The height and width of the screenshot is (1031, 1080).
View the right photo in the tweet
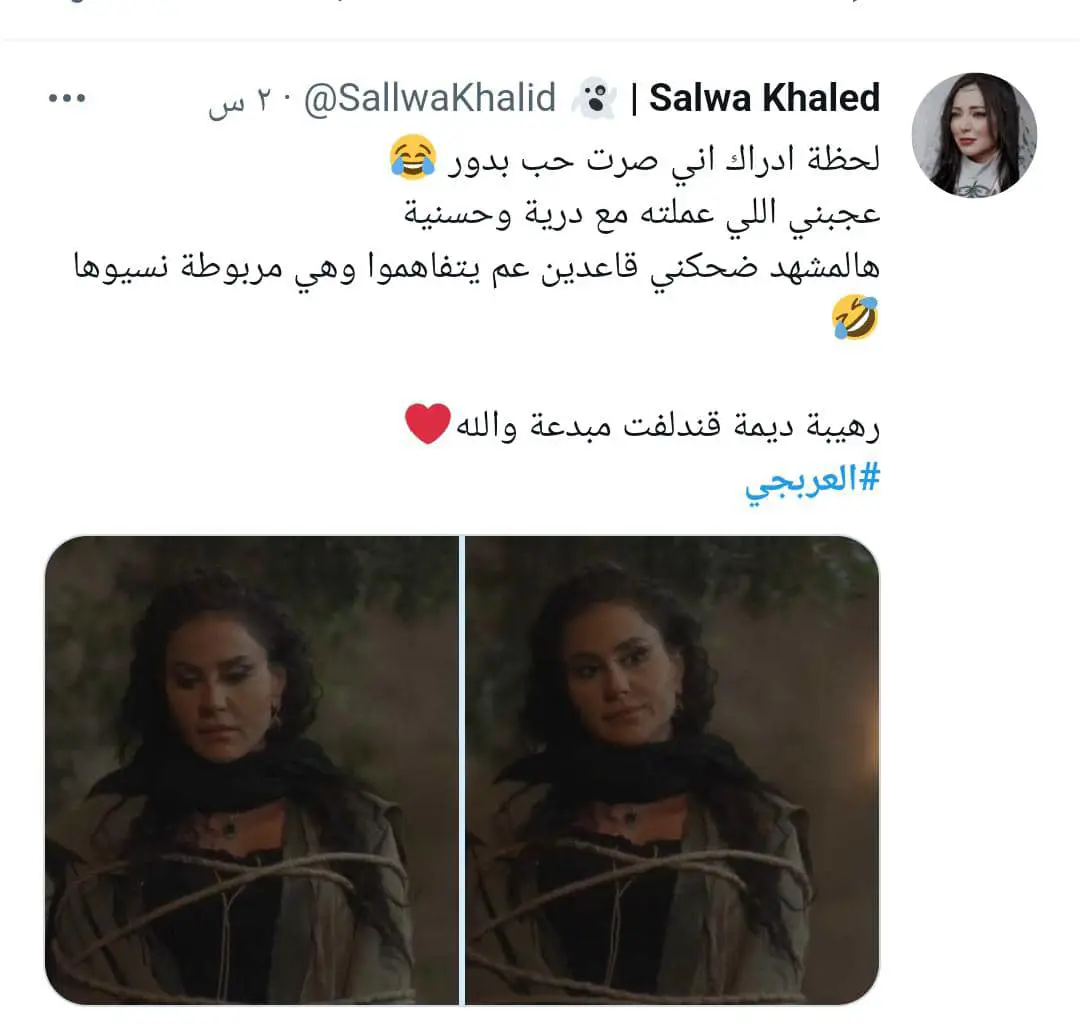672,770
